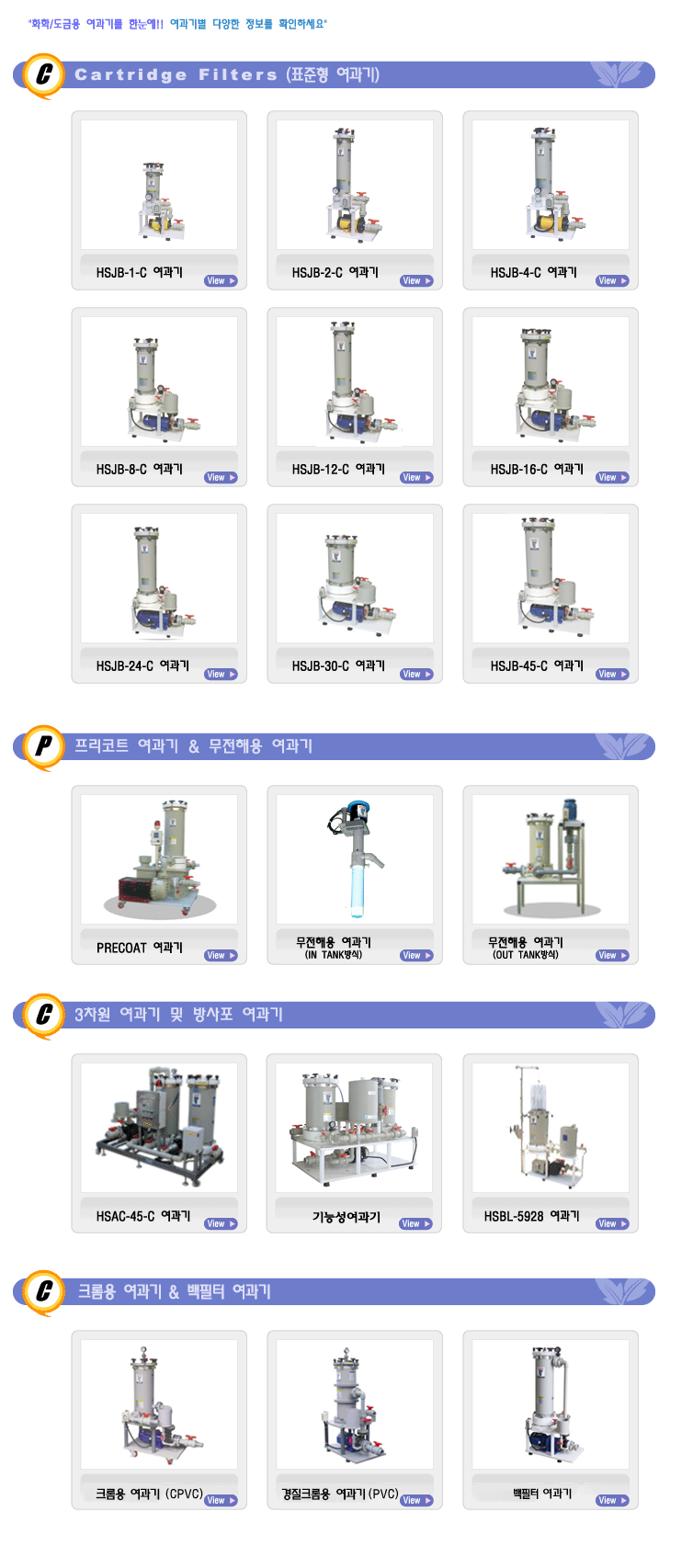Tap View for 크롬용 여과기 (CPVC)
693x1568 pixels.
click(x=221, y=1501)
